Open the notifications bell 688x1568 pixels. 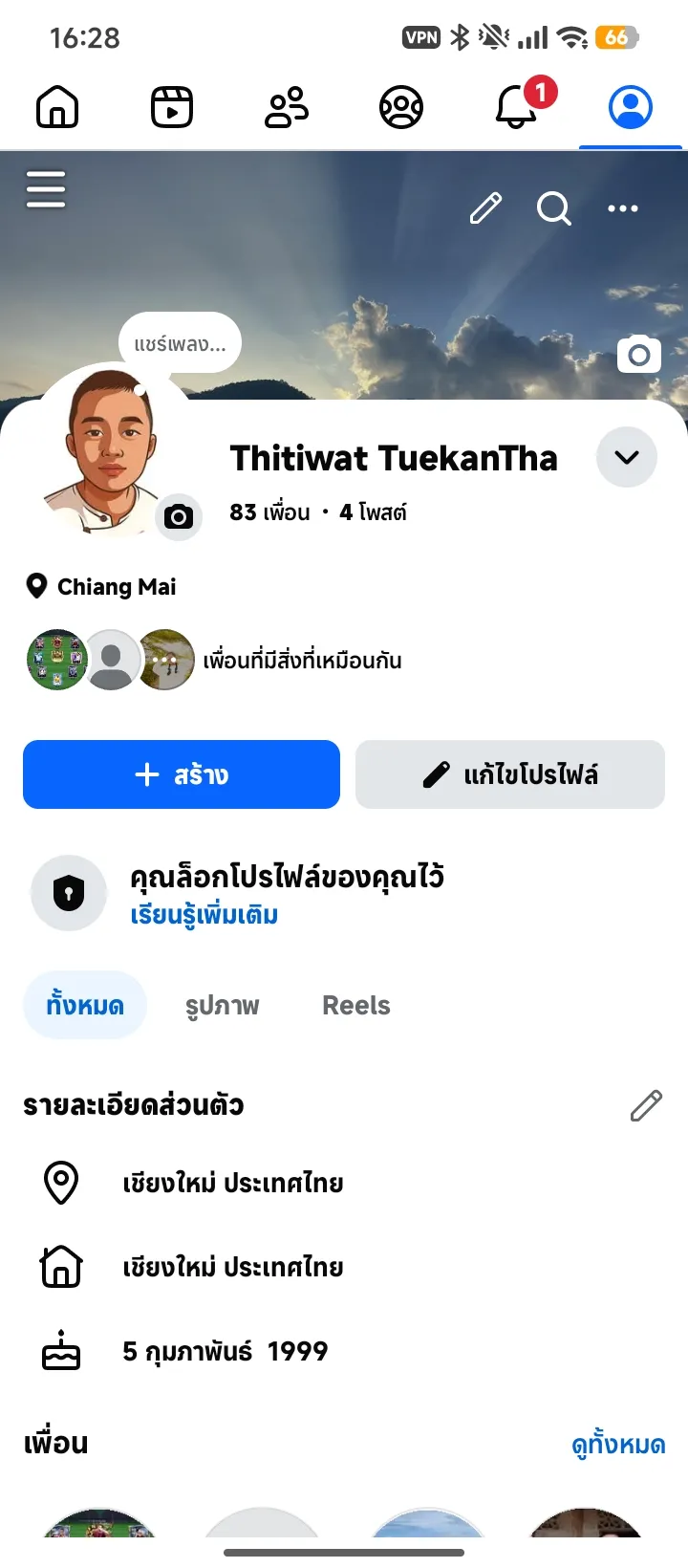tap(516, 106)
